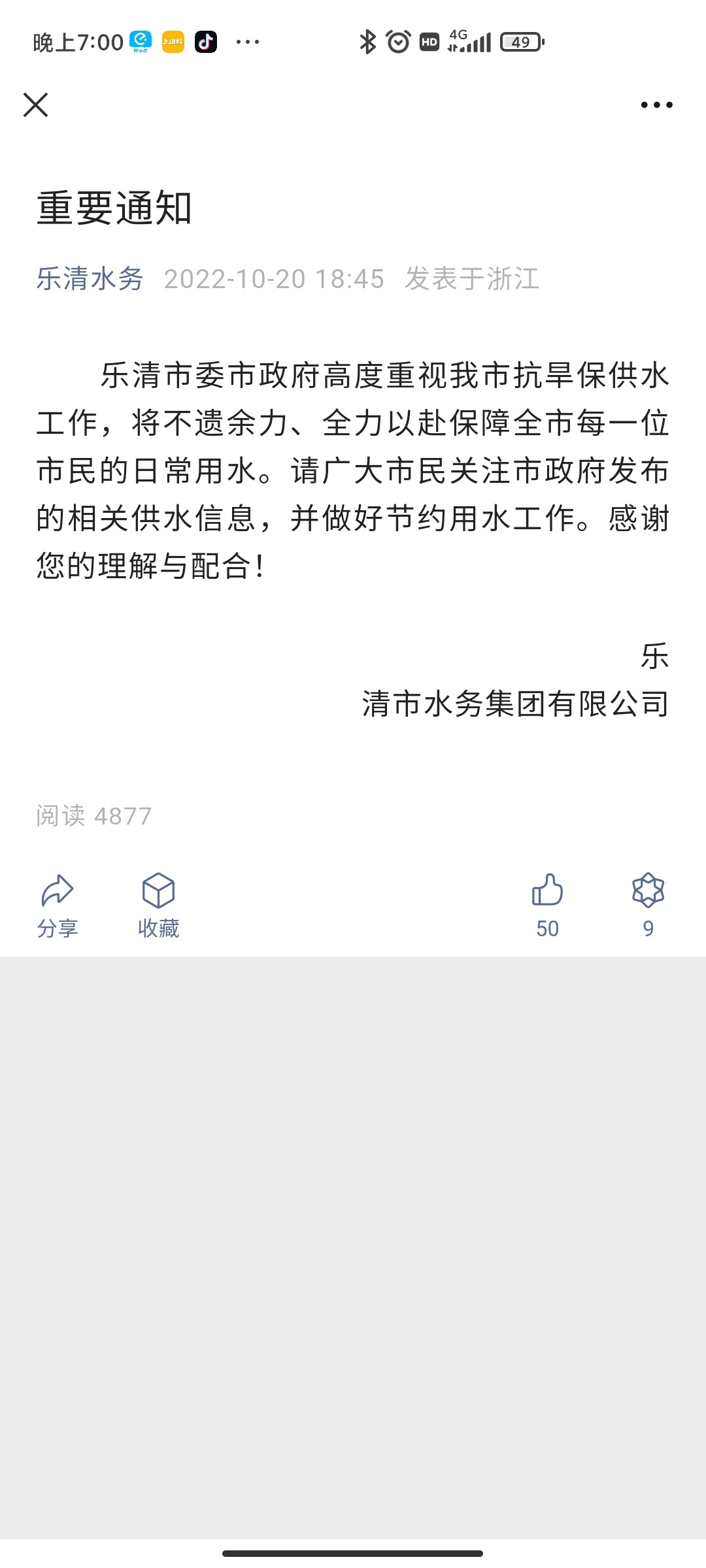Close the article with the X icon
Image resolution: width=706 pixels, height=1568 pixels.
pyautogui.click(x=35, y=105)
